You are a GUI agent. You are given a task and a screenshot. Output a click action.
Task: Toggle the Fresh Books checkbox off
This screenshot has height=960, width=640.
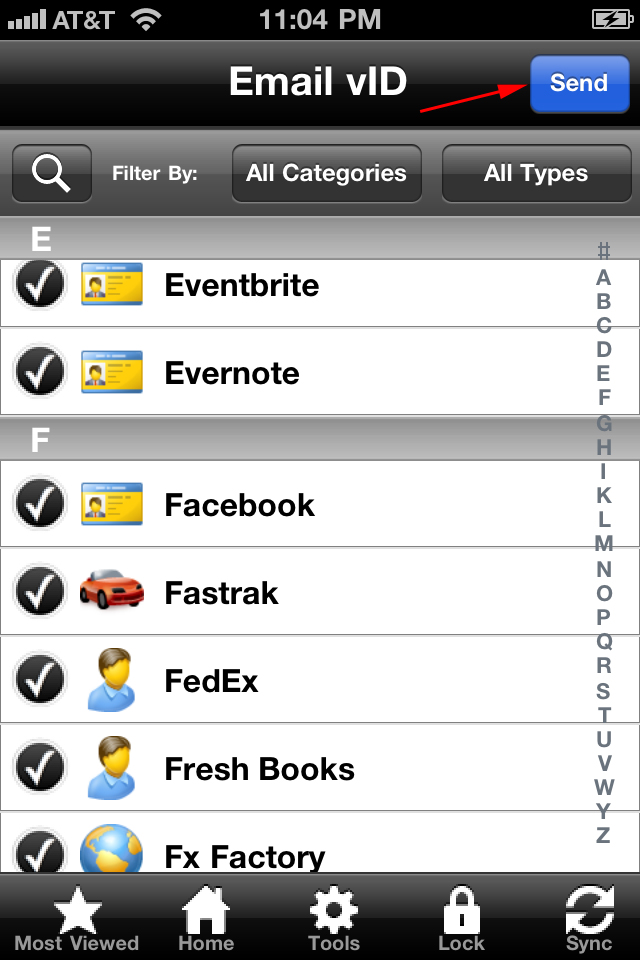click(x=41, y=768)
